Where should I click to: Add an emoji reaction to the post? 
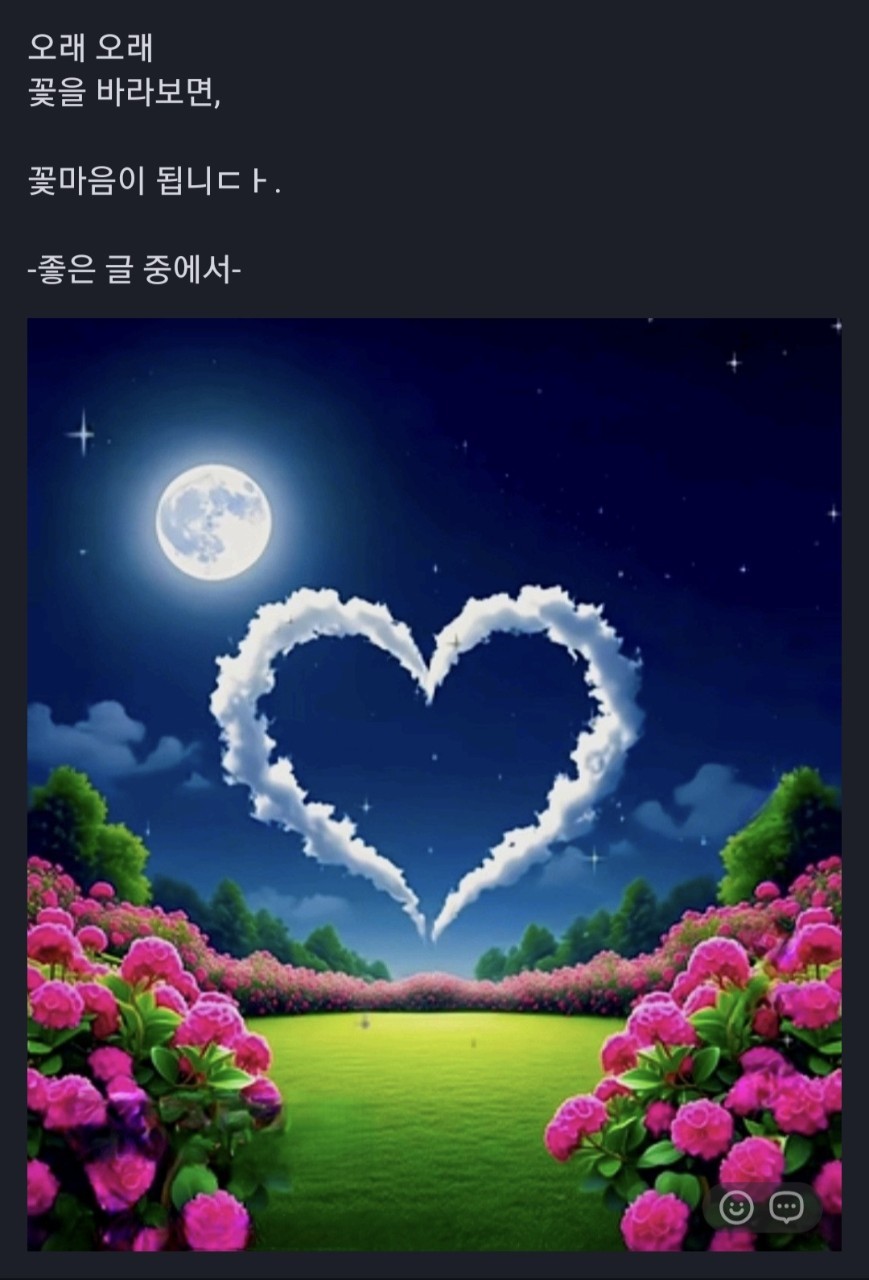737,1208
